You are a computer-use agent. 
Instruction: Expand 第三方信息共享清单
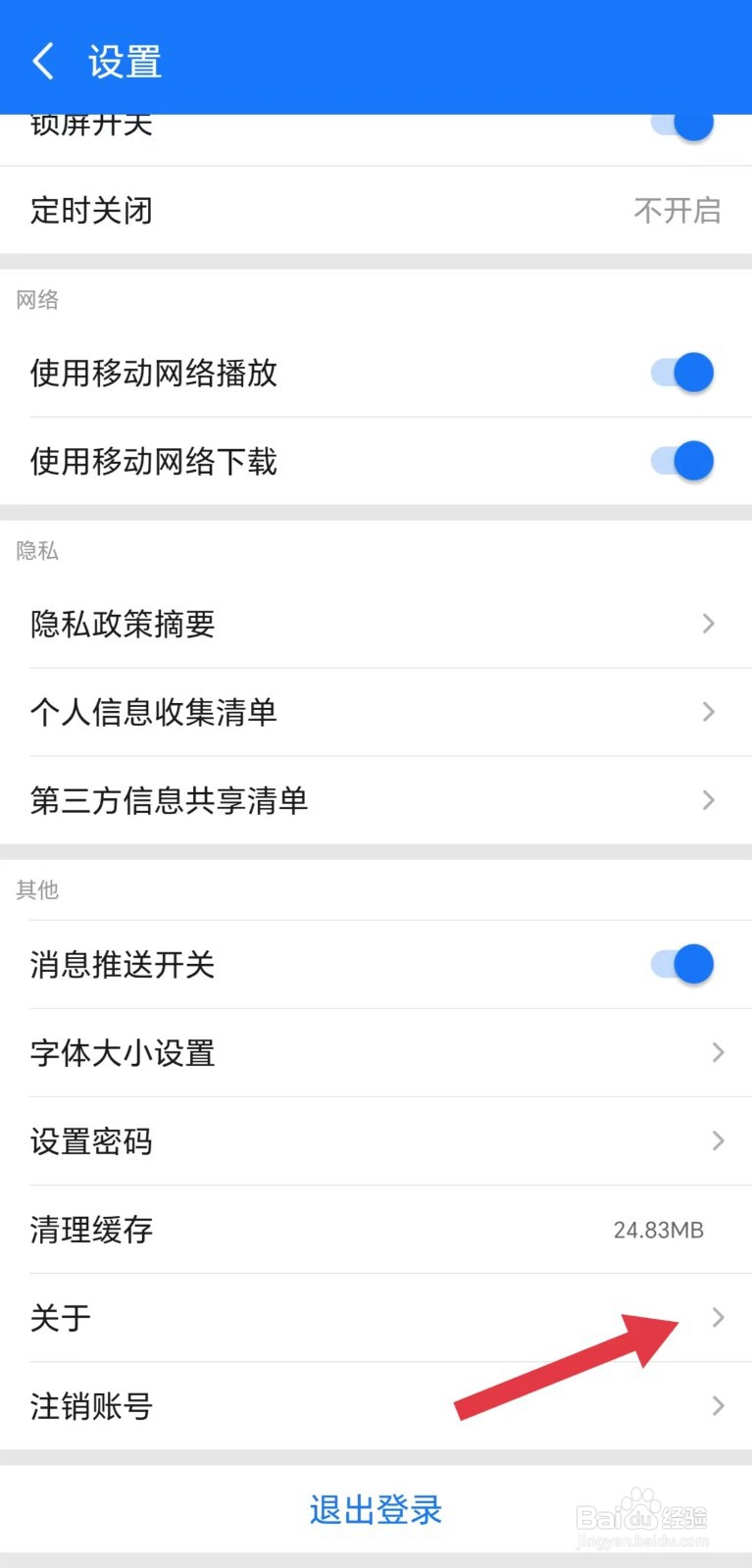click(x=709, y=800)
